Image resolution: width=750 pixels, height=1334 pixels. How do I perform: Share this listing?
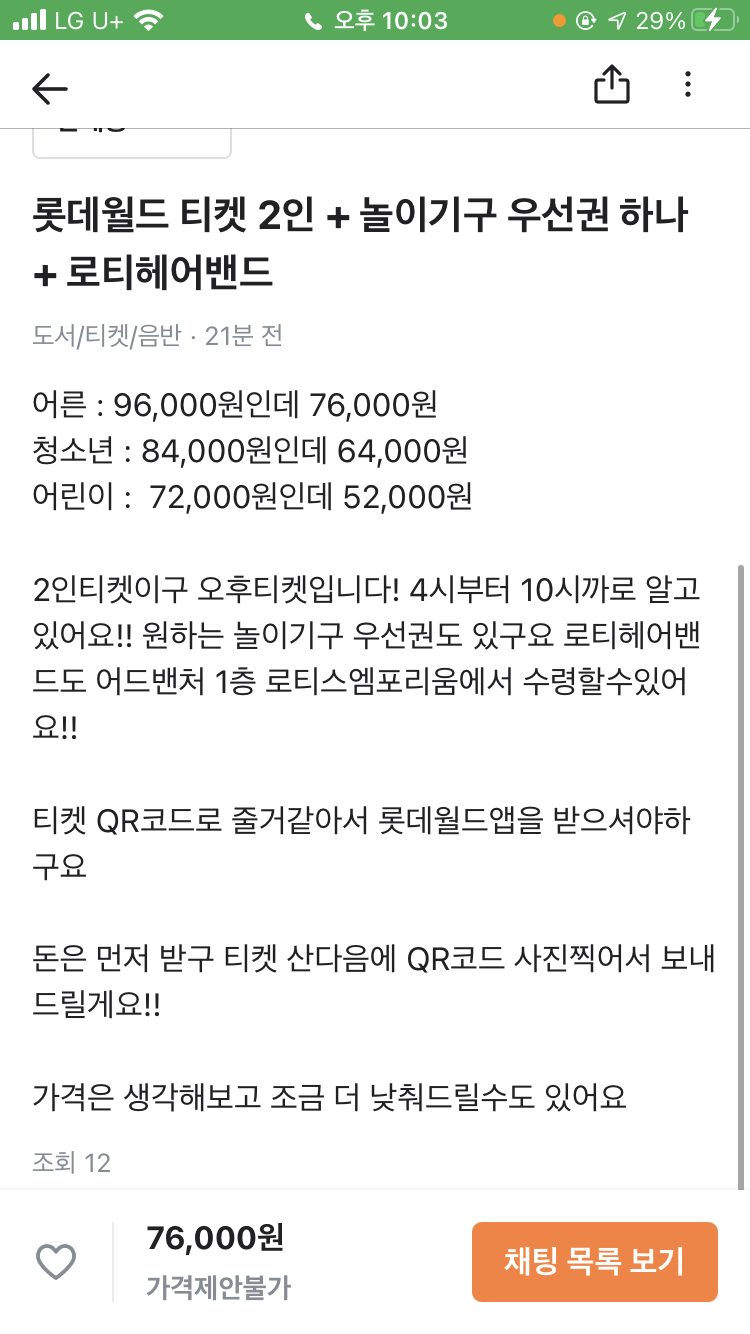coord(611,85)
